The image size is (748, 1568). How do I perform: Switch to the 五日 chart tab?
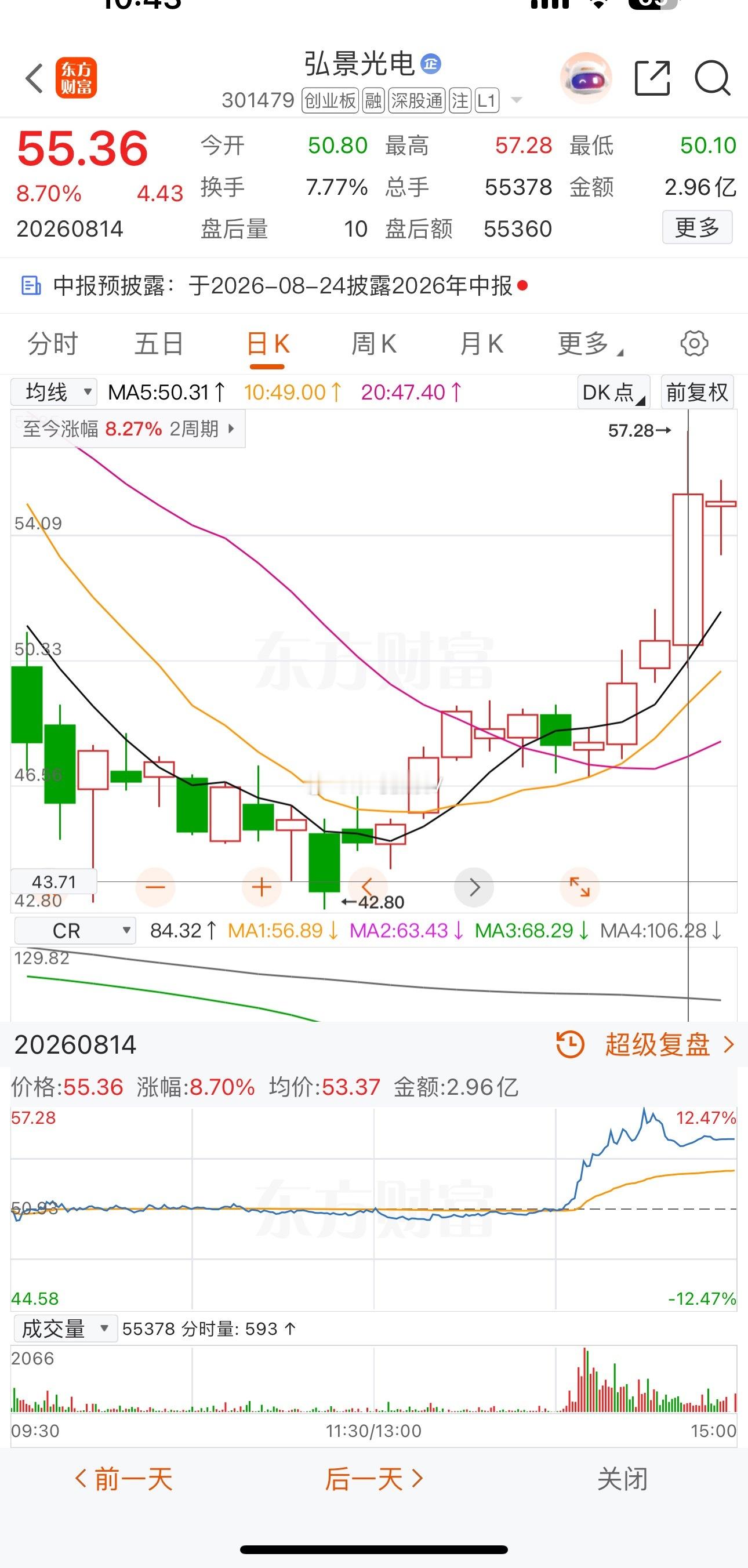pos(159,344)
